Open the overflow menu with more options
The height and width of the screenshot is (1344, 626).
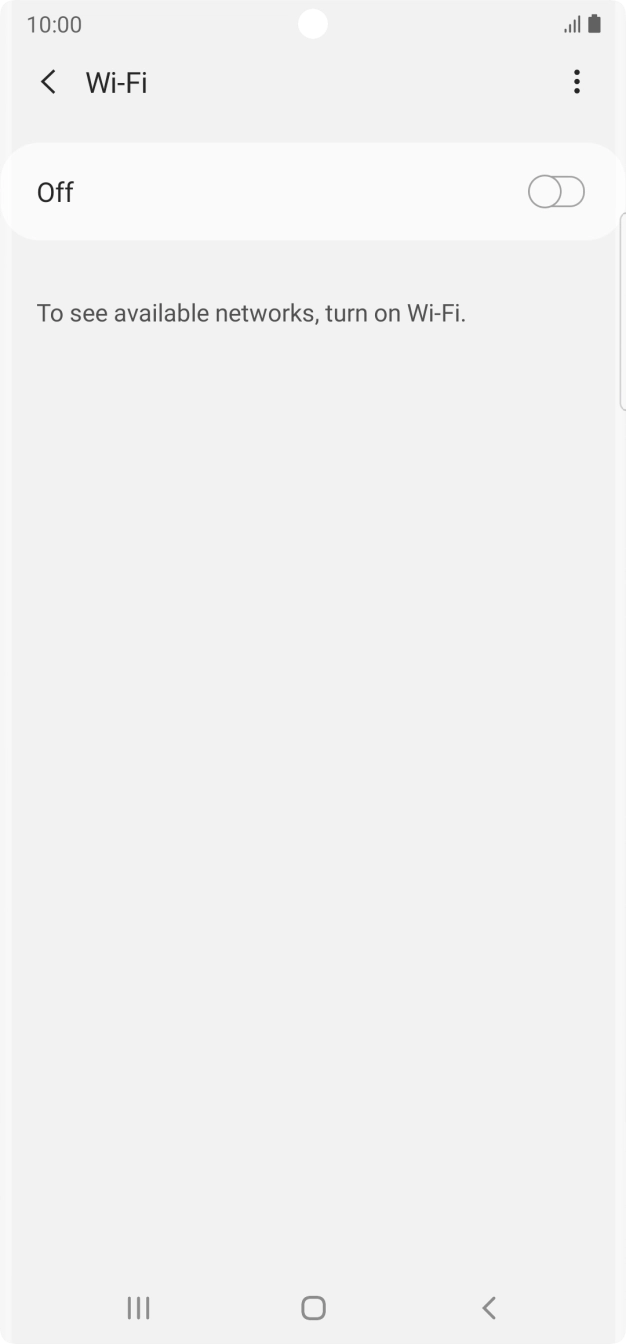point(576,82)
